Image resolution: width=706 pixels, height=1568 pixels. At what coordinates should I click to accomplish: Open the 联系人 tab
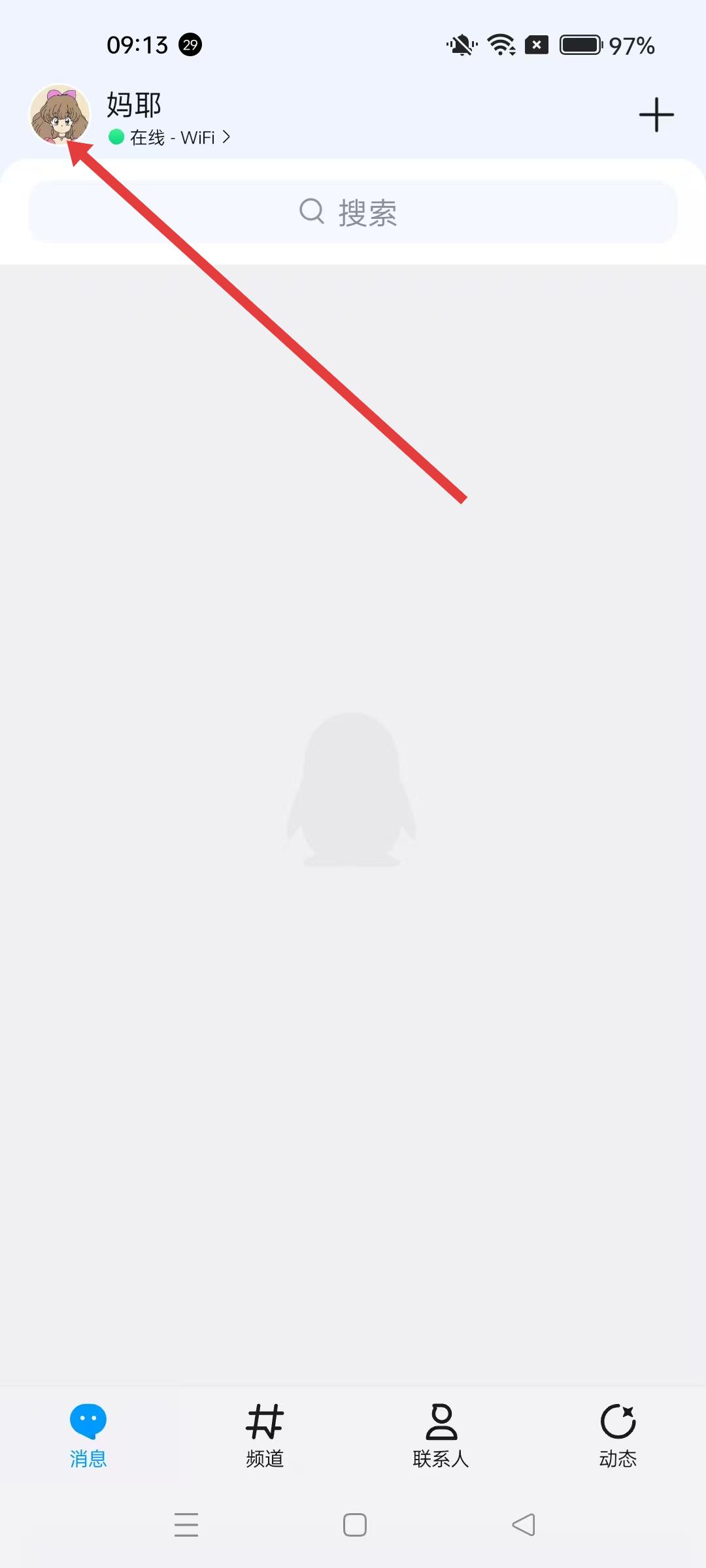point(441,1435)
